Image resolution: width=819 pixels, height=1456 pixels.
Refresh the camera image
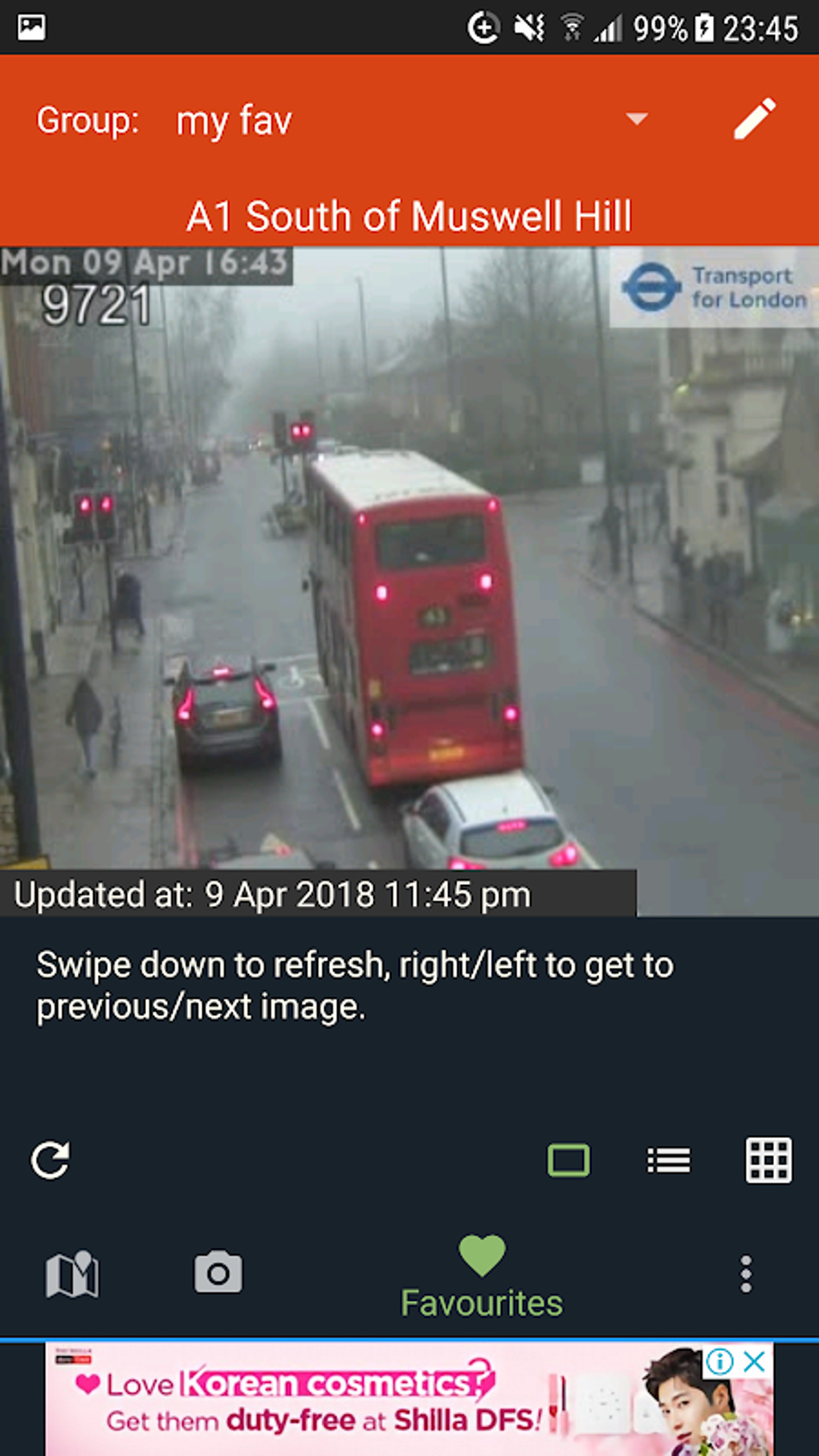(50, 1160)
